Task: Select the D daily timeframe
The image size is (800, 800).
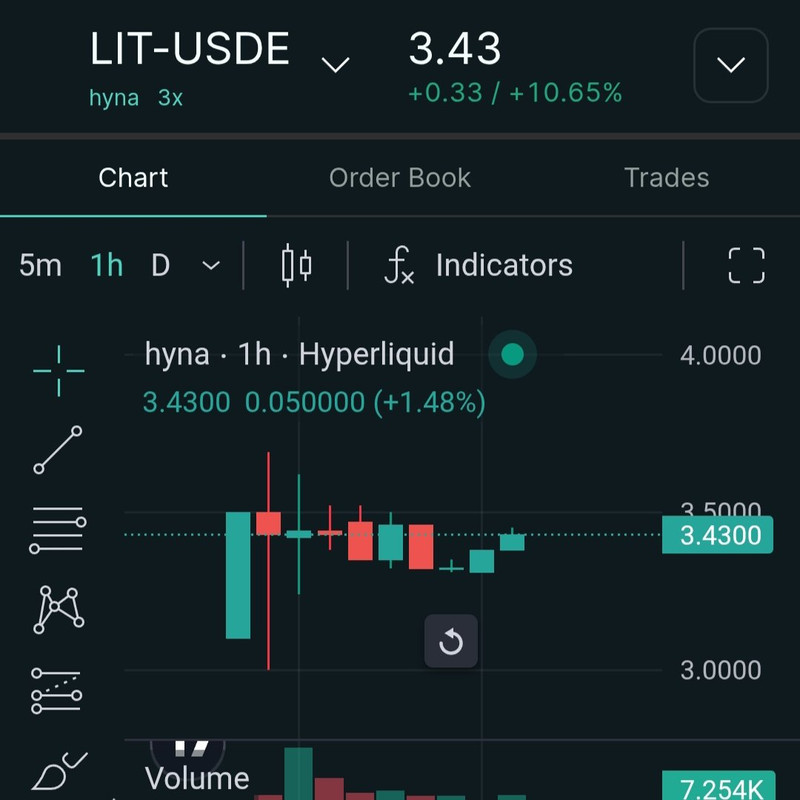Action: [160, 266]
